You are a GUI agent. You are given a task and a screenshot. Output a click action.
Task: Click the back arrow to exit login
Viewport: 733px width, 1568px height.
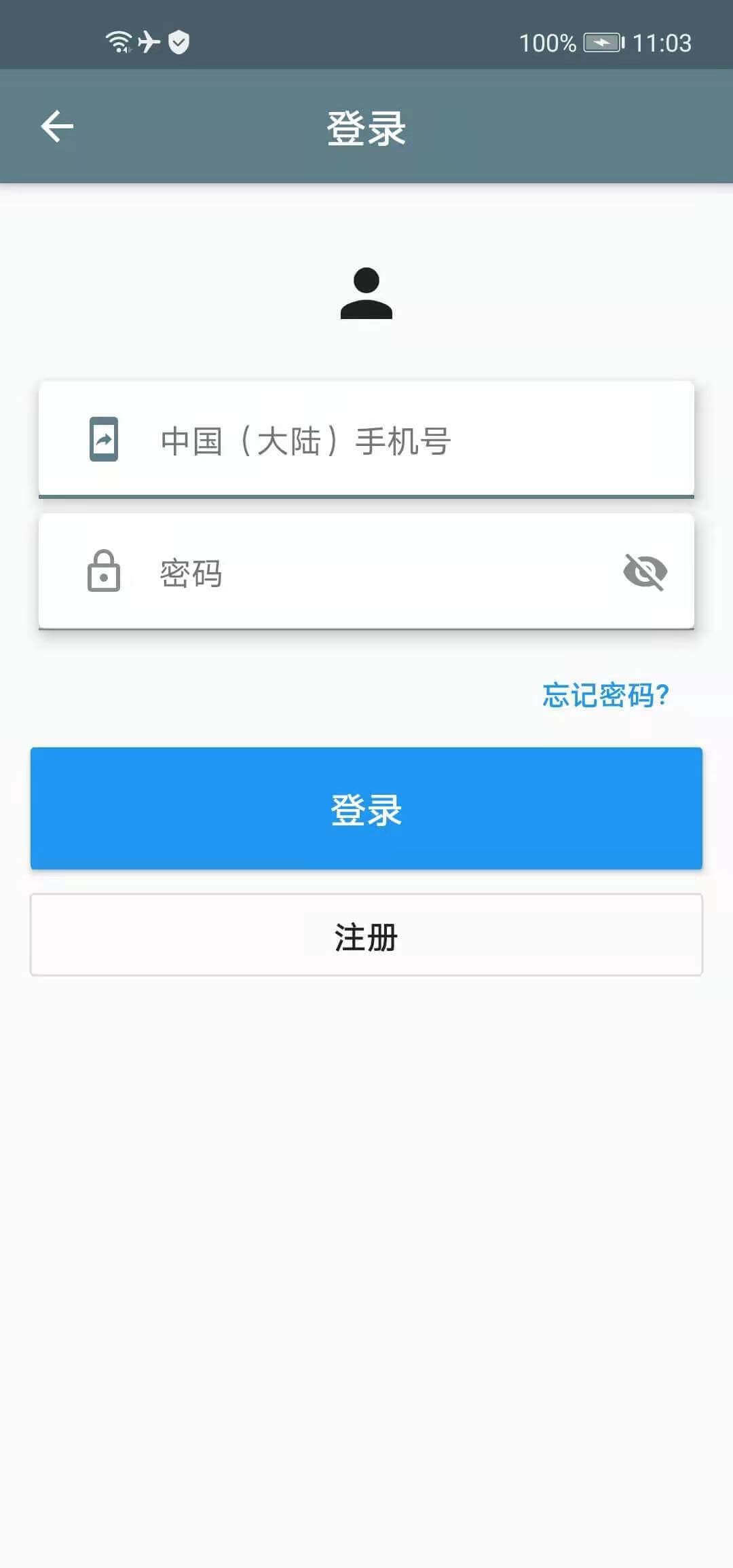pos(58,126)
